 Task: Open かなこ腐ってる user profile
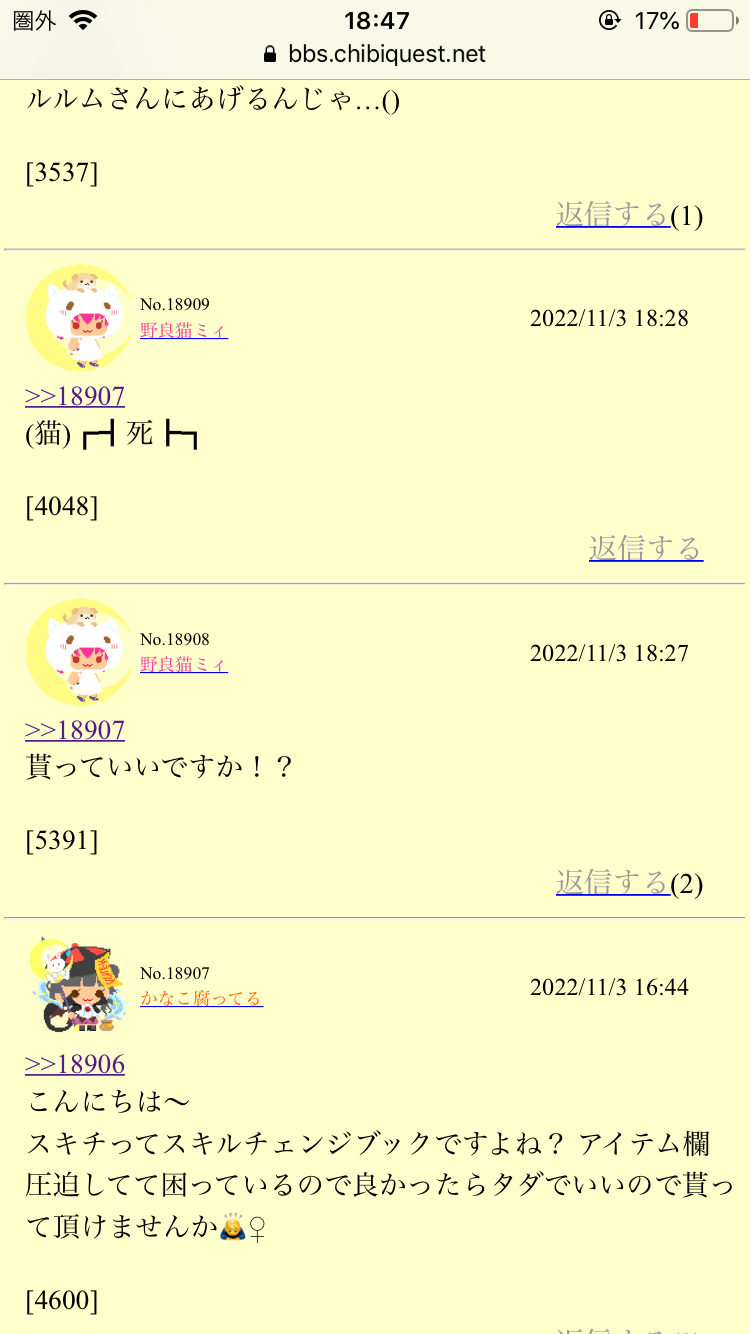201,998
